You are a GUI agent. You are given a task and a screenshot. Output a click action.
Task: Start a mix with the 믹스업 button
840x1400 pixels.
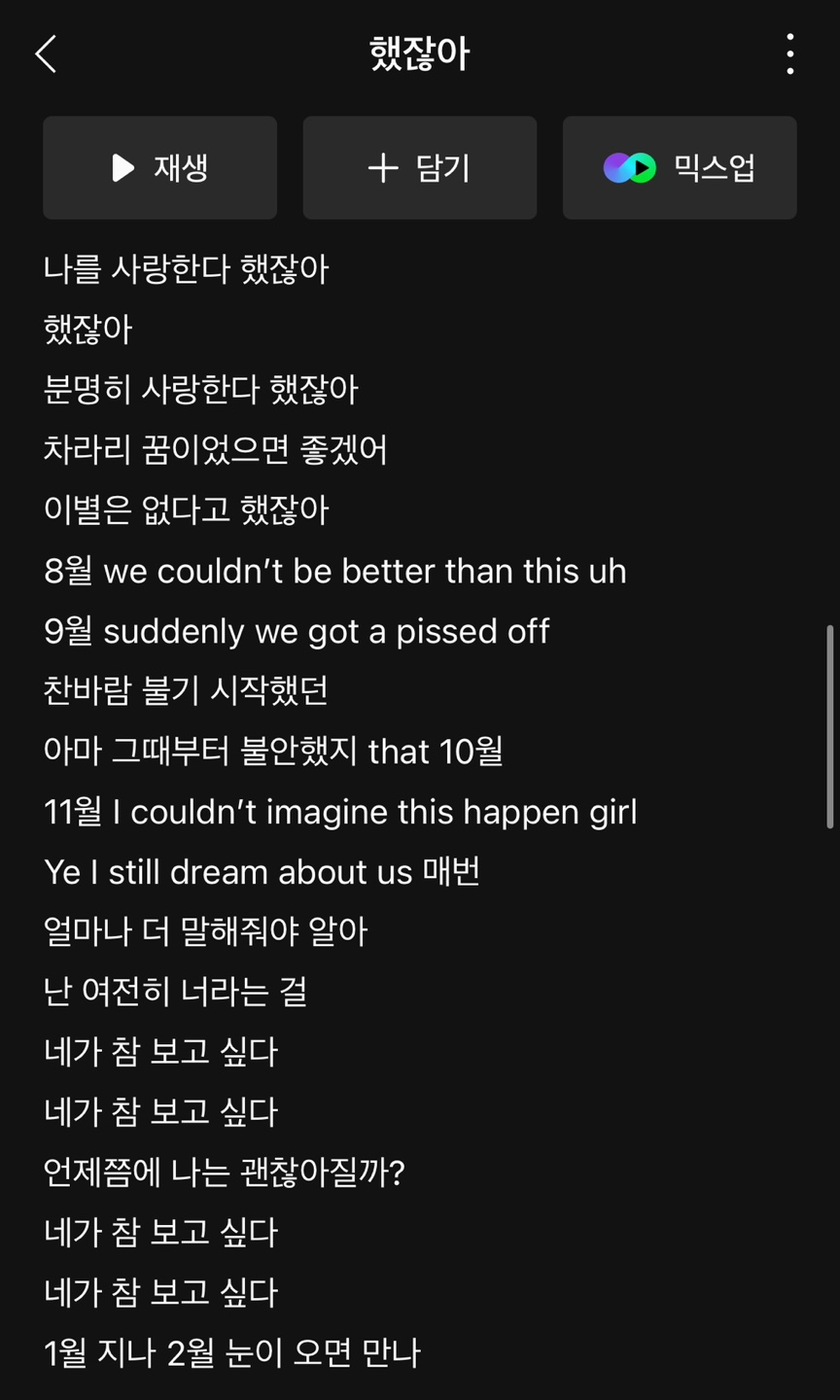pyautogui.click(x=679, y=166)
